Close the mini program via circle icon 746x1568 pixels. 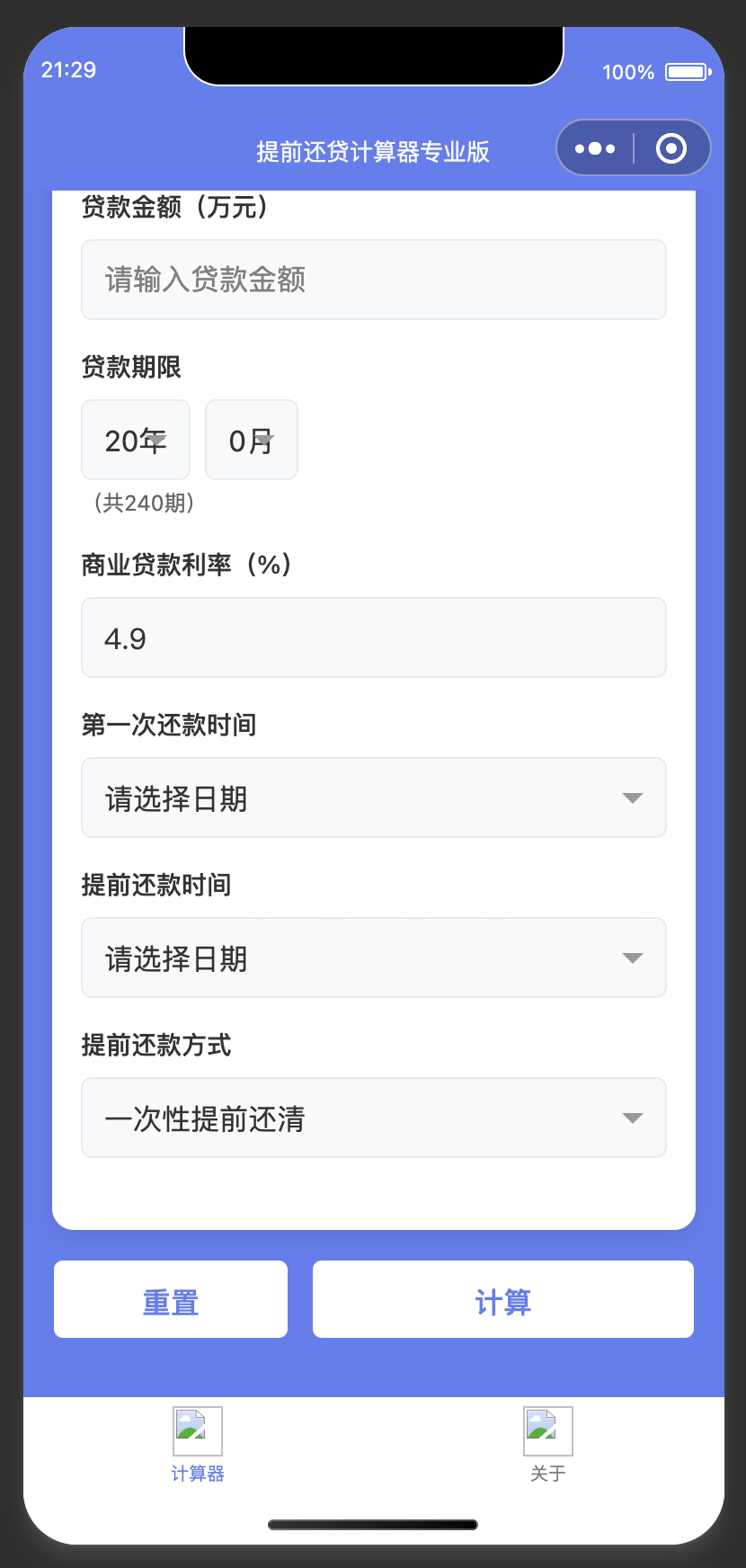click(671, 148)
